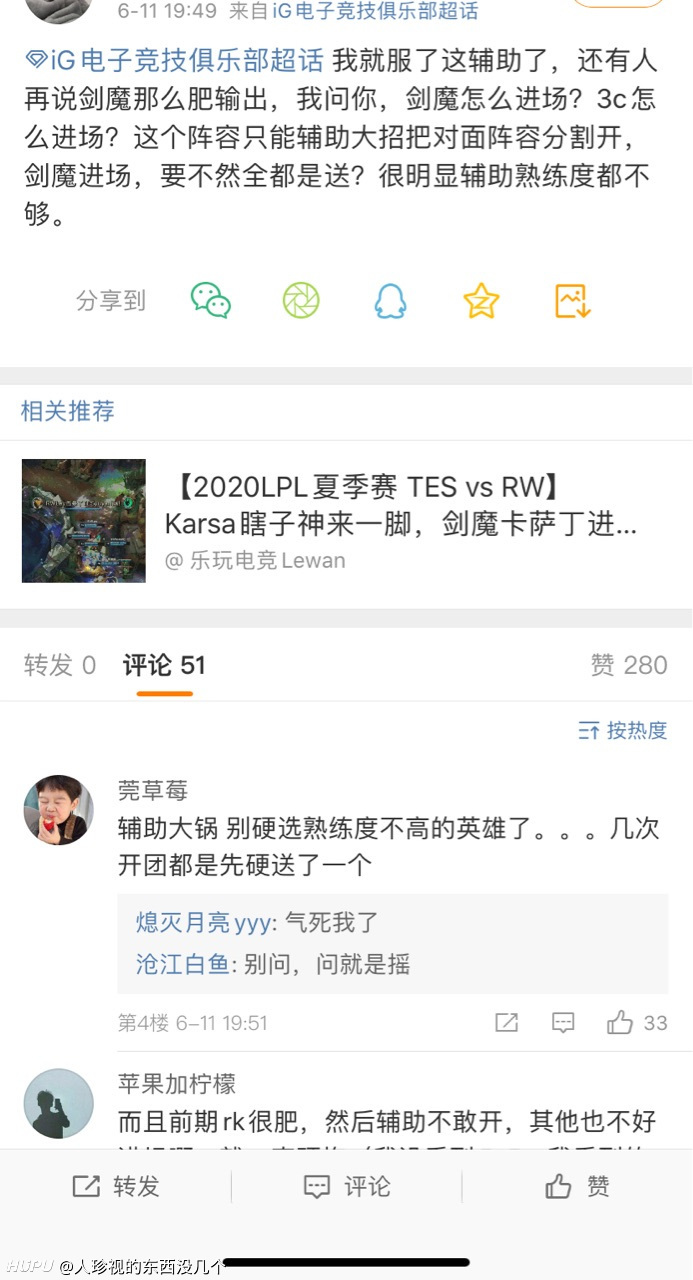
Task: Open 莞草莓's profile avatar
Action: pyautogui.click(x=59, y=809)
